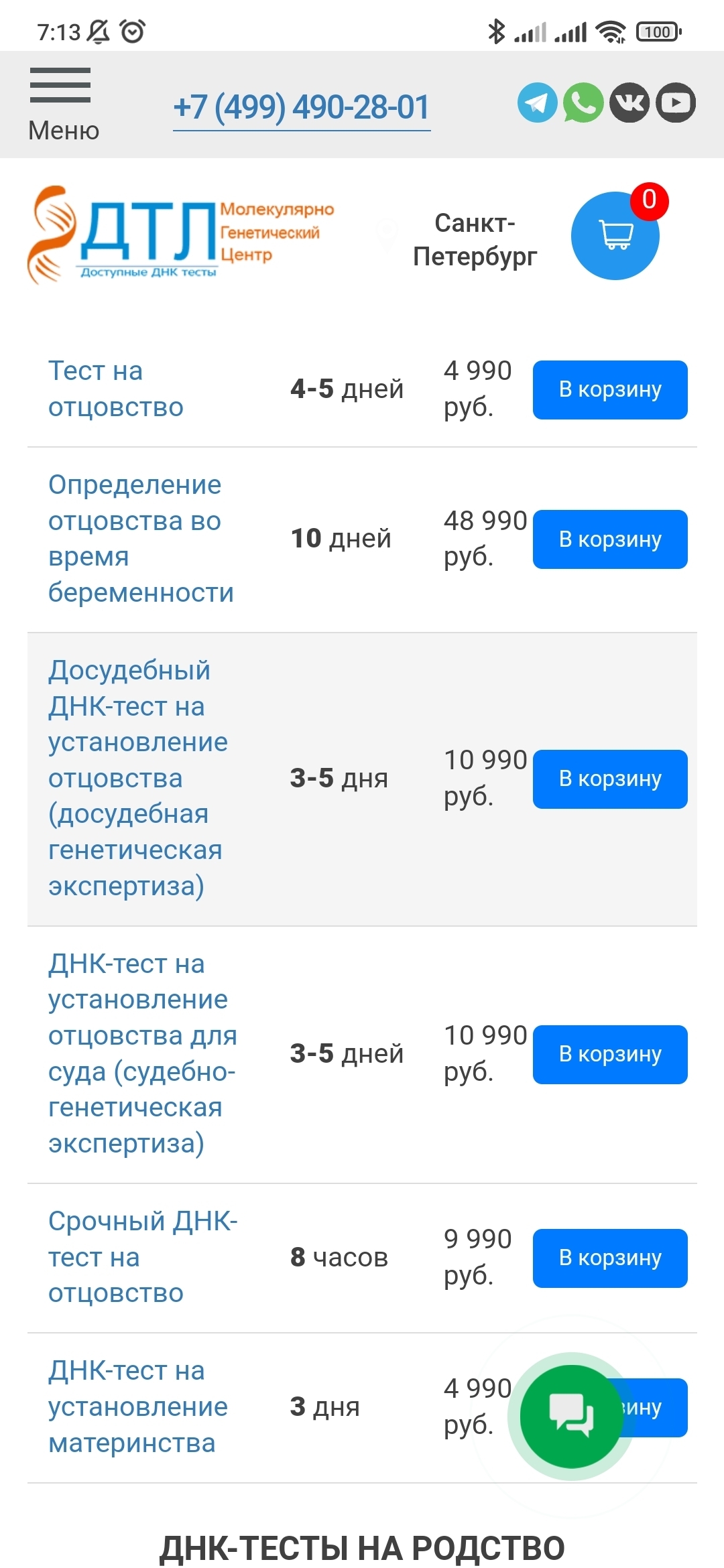The height and width of the screenshot is (1568, 724).
Task: Open the YouTube channel icon
Action: tap(676, 103)
